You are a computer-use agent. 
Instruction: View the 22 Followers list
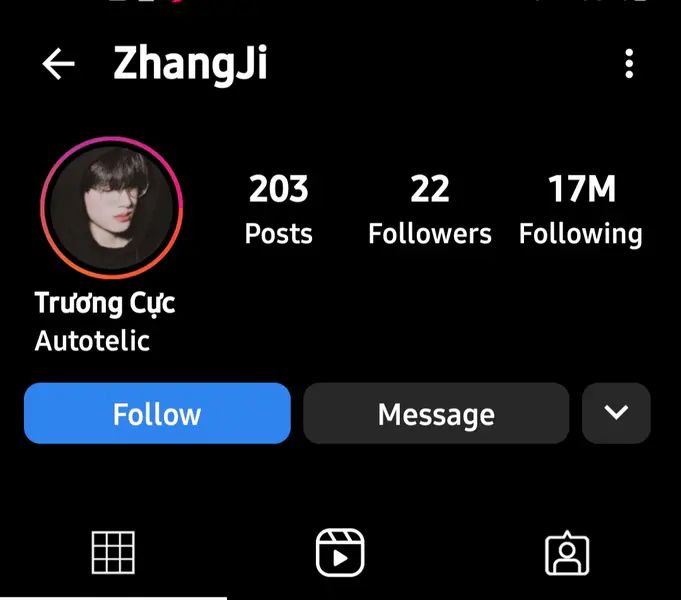pos(430,208)
